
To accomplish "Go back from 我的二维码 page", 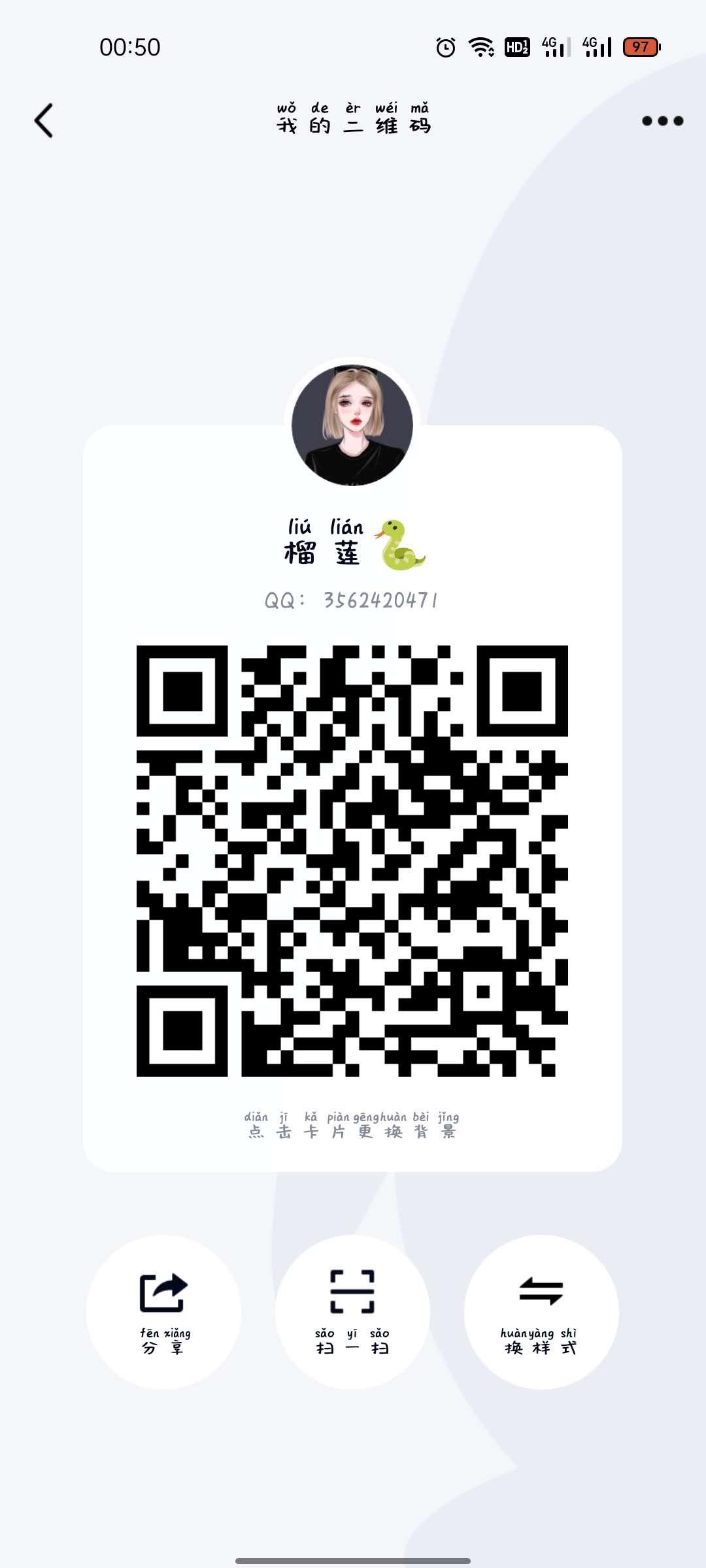I will tap(44, 121).
